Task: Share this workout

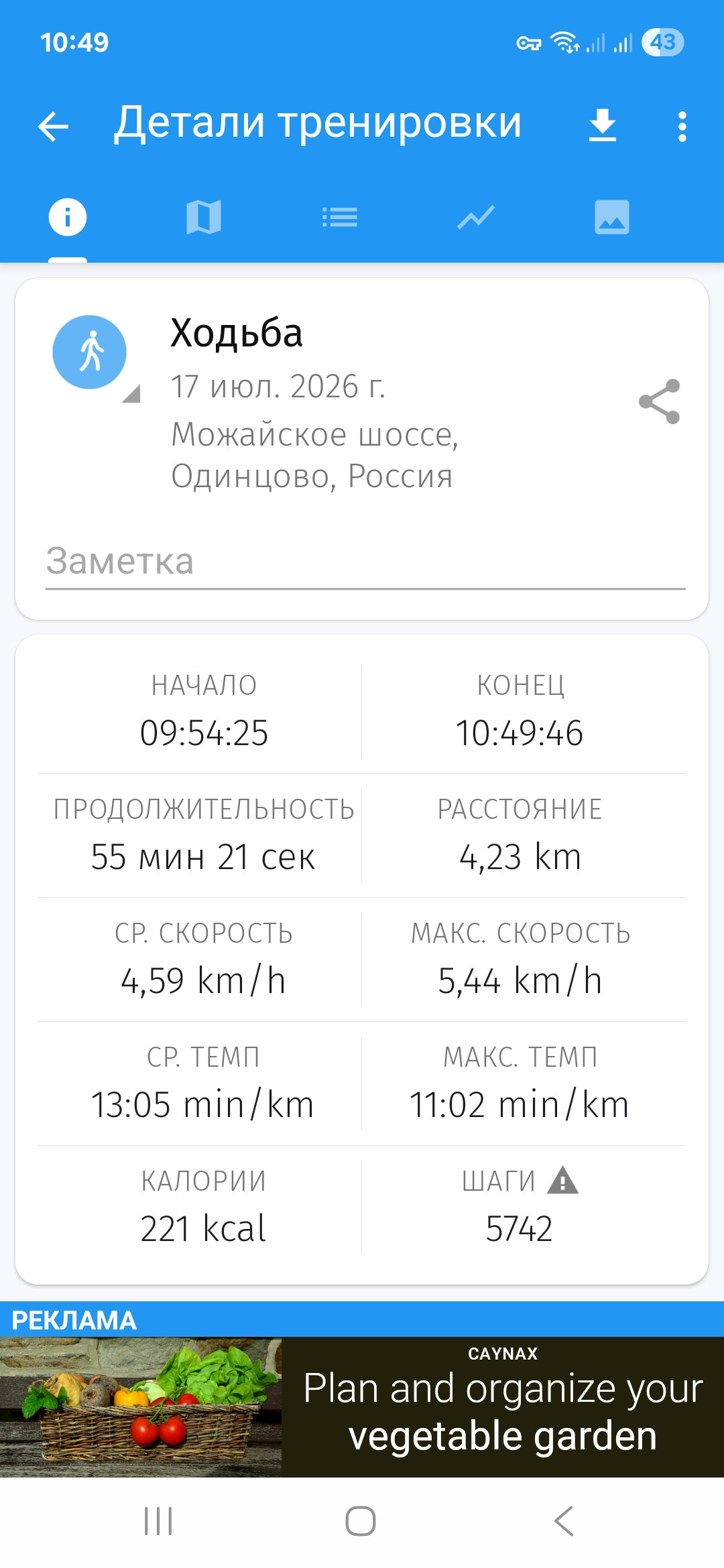Action: pyautogui.click(x=660, y=401)
